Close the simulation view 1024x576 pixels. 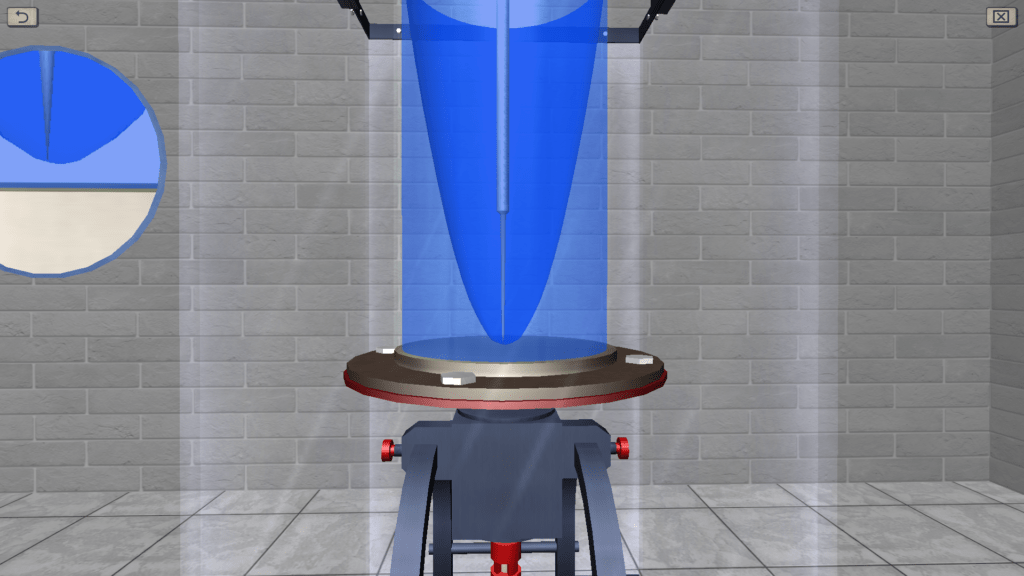coord(999,16)
